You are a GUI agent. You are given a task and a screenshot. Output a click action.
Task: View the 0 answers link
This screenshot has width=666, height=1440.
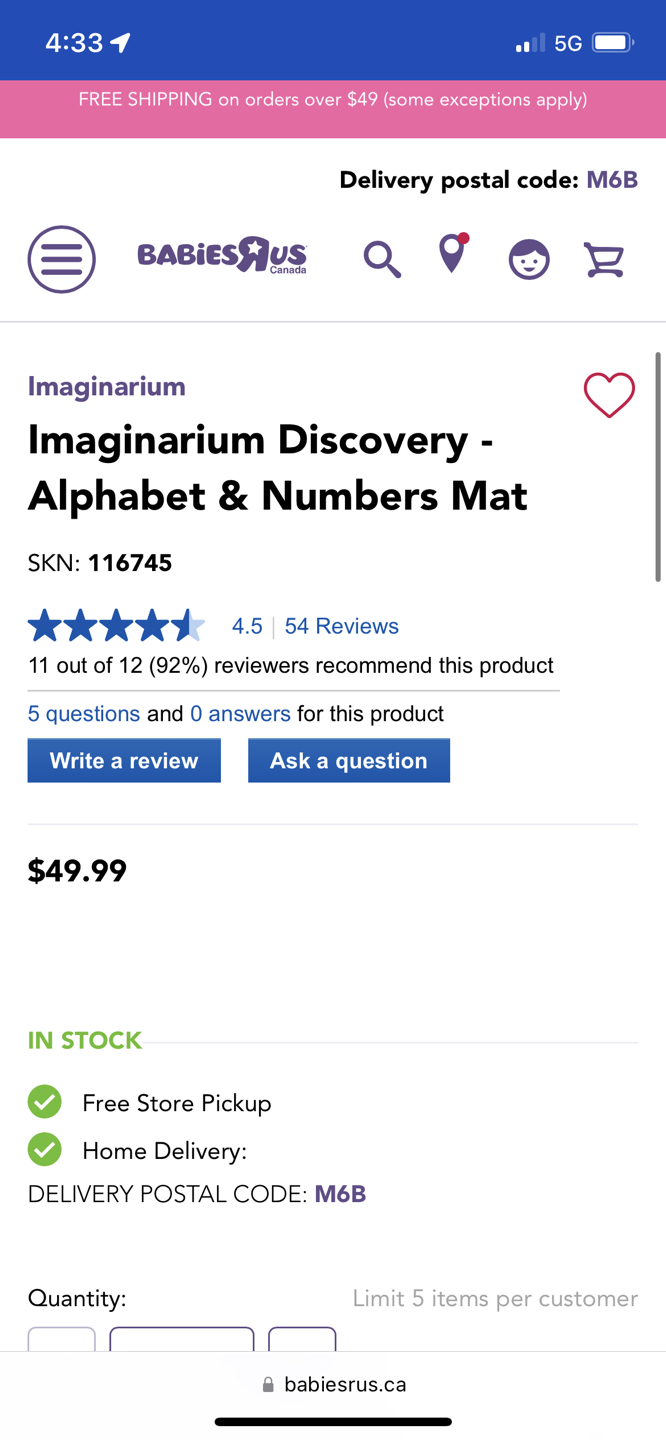pos(240,714)
